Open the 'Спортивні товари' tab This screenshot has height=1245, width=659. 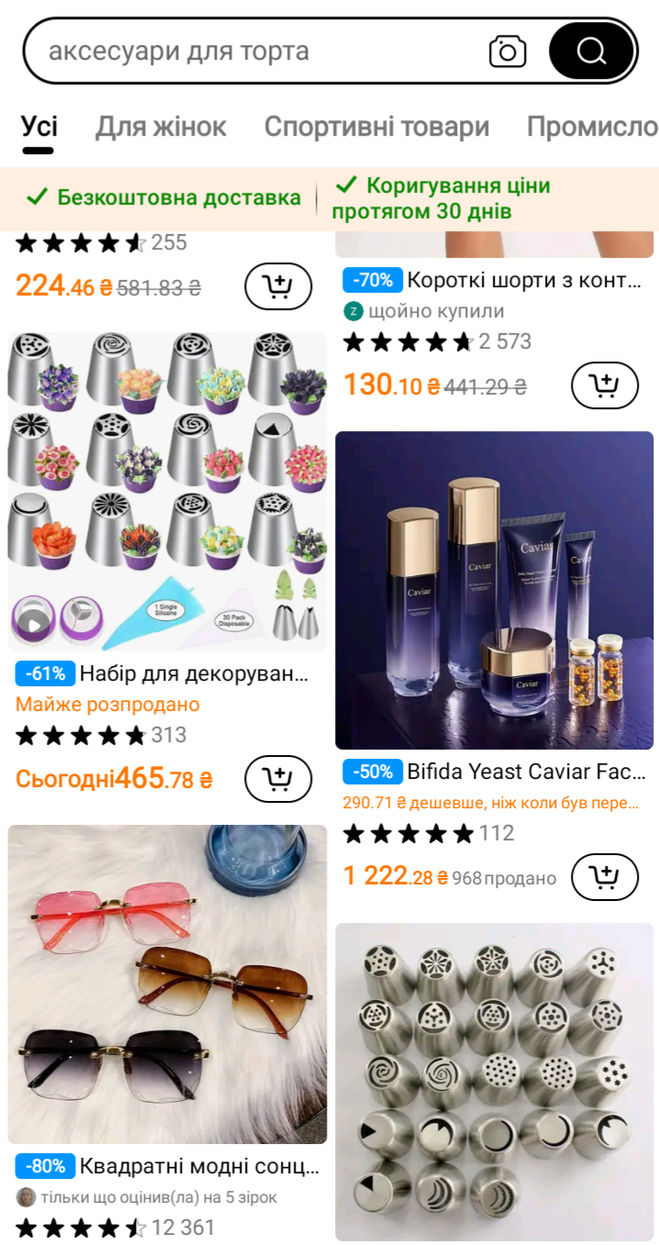point(376,127)
